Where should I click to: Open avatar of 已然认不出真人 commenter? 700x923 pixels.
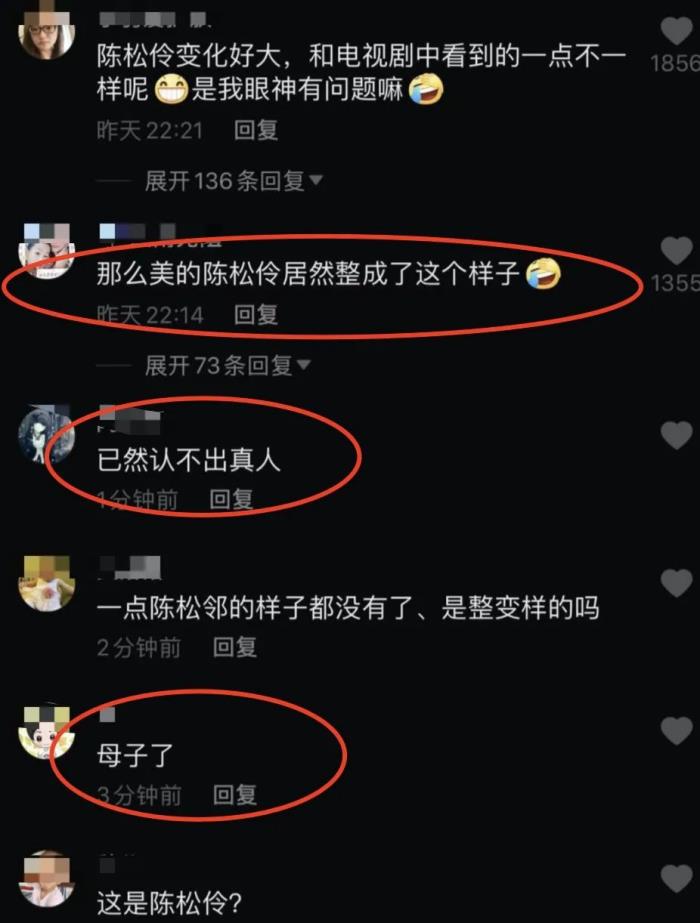point(46,435)
